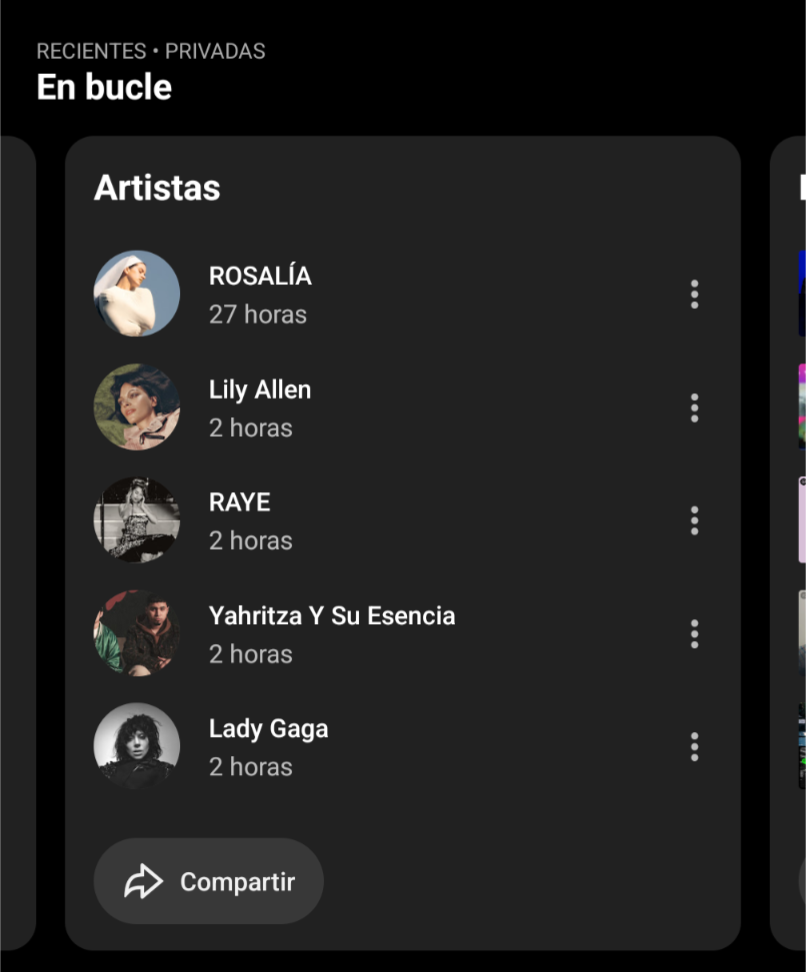Share the Artistas card with Compartir
Screen dimensions: 806x972
(209, 881)
